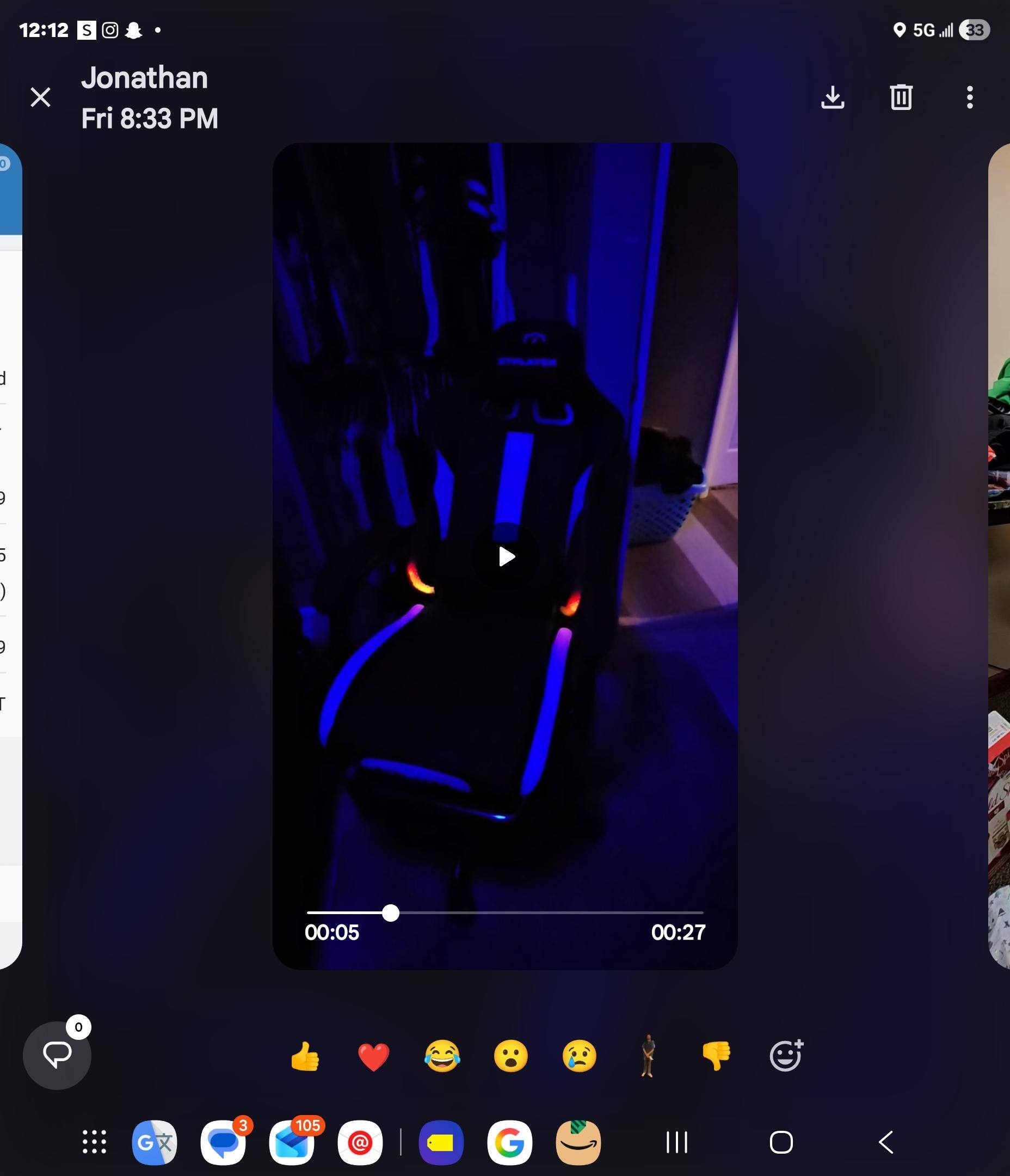Launch Google Translate from taskbar
Viewport: 1010px width, 1176px height.
(x=155, y=1142)
